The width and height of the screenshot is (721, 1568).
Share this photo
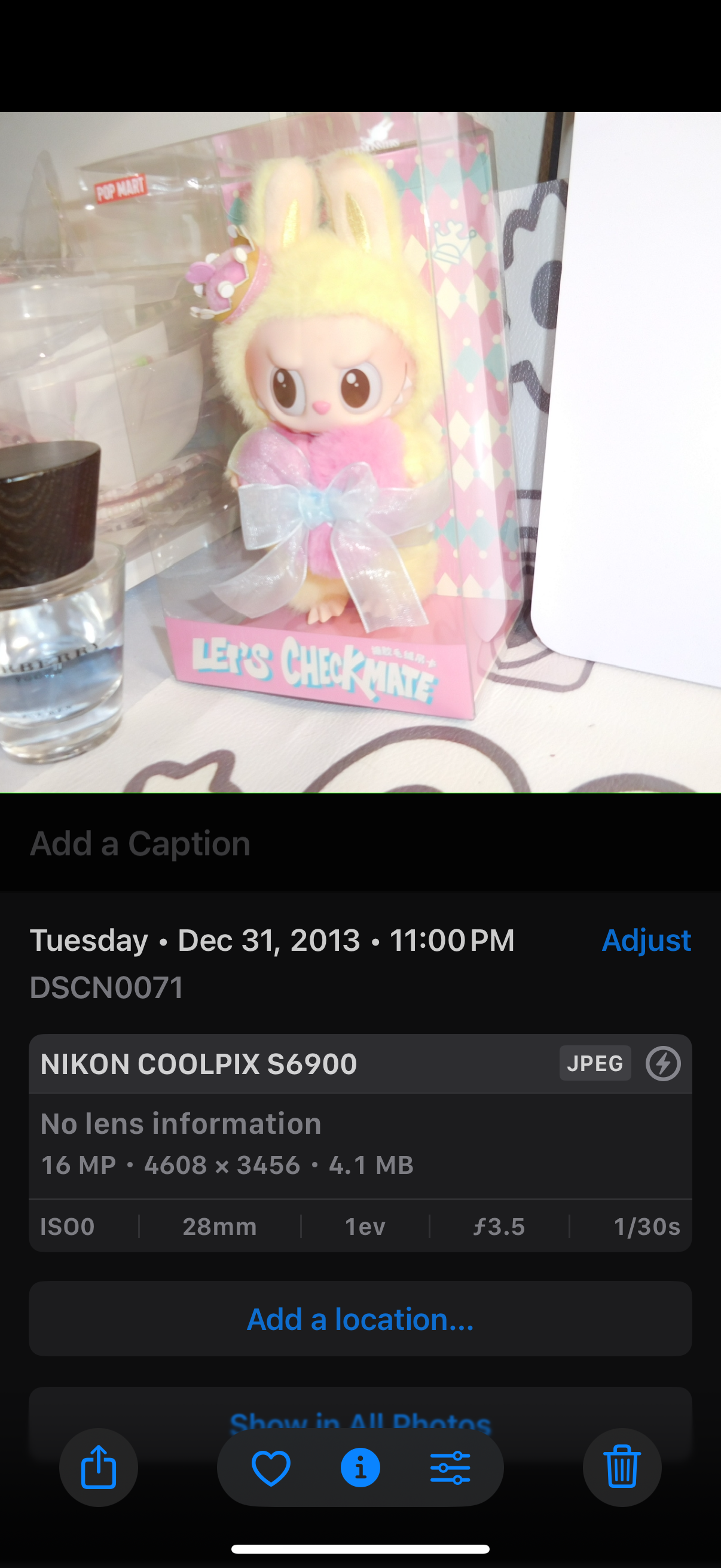(98, 1467)
